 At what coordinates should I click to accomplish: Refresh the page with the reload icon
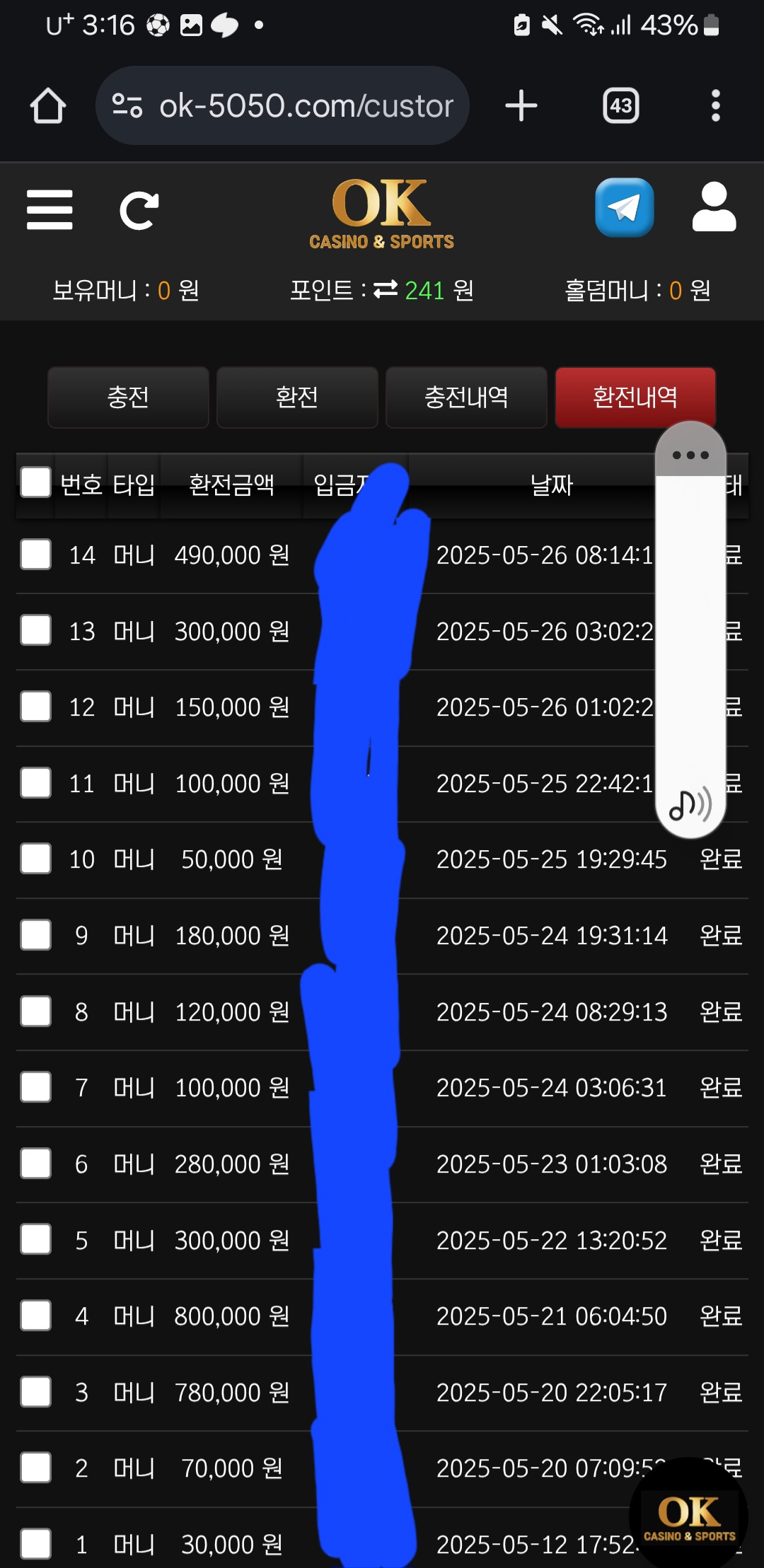coord(139,210)
